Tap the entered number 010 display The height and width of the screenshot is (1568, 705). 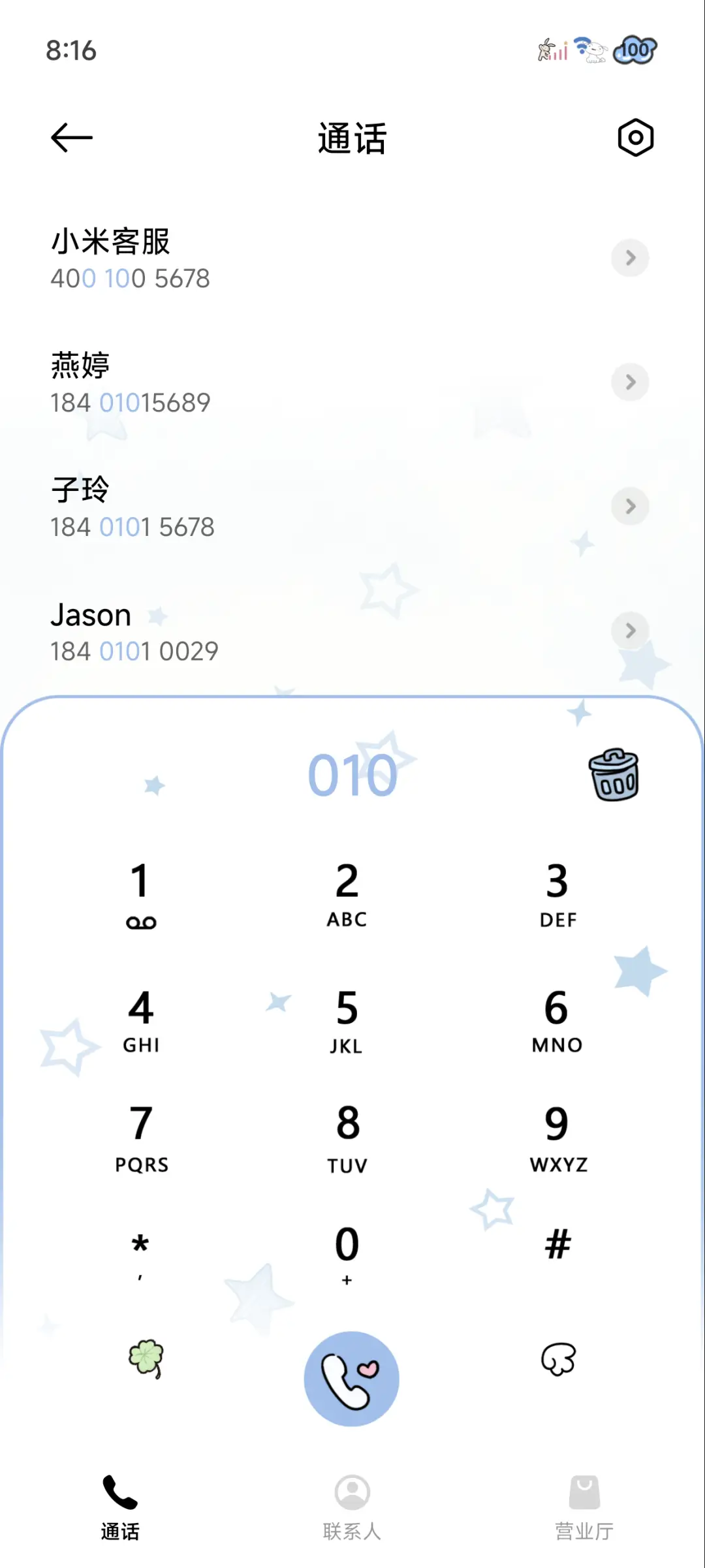[x=351, y=774]
